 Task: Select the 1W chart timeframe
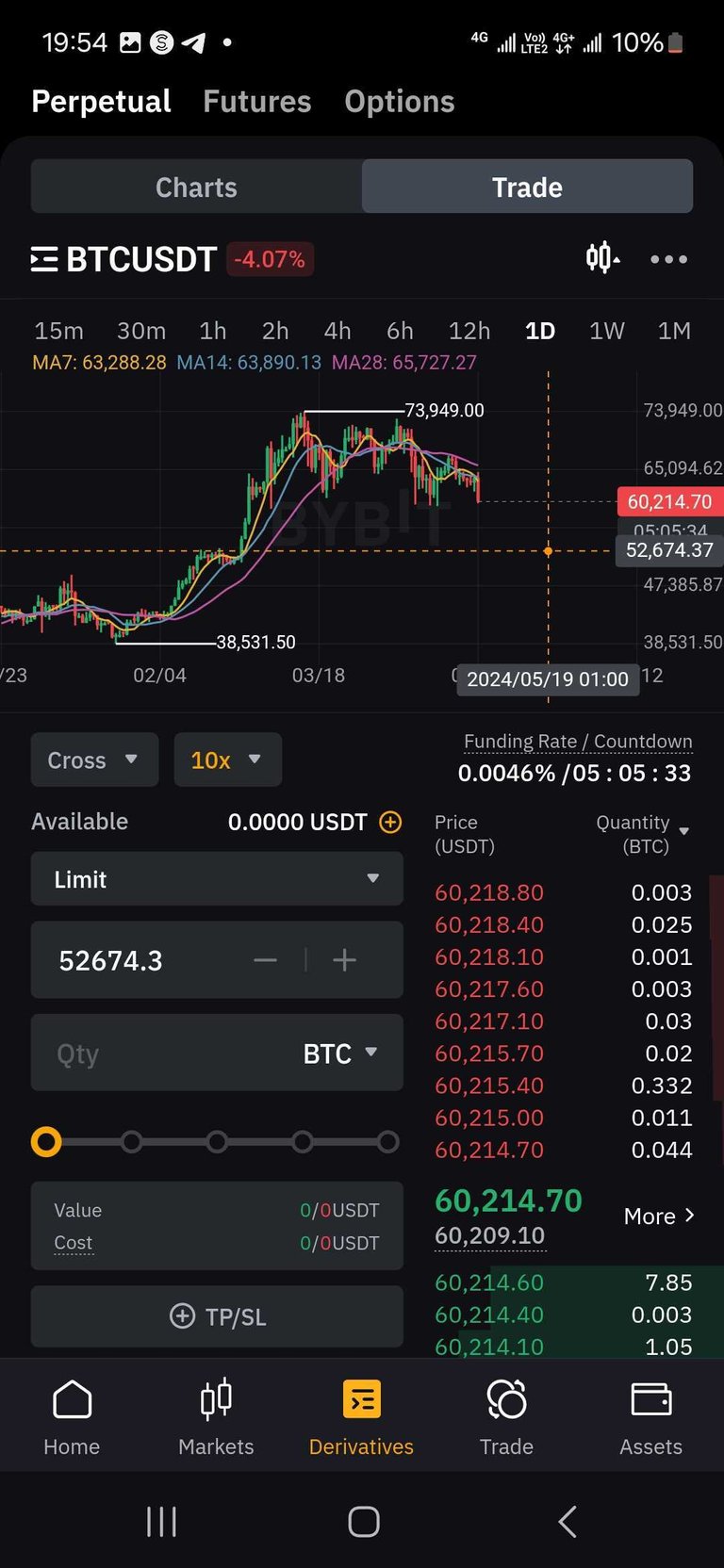click(606, 331)
